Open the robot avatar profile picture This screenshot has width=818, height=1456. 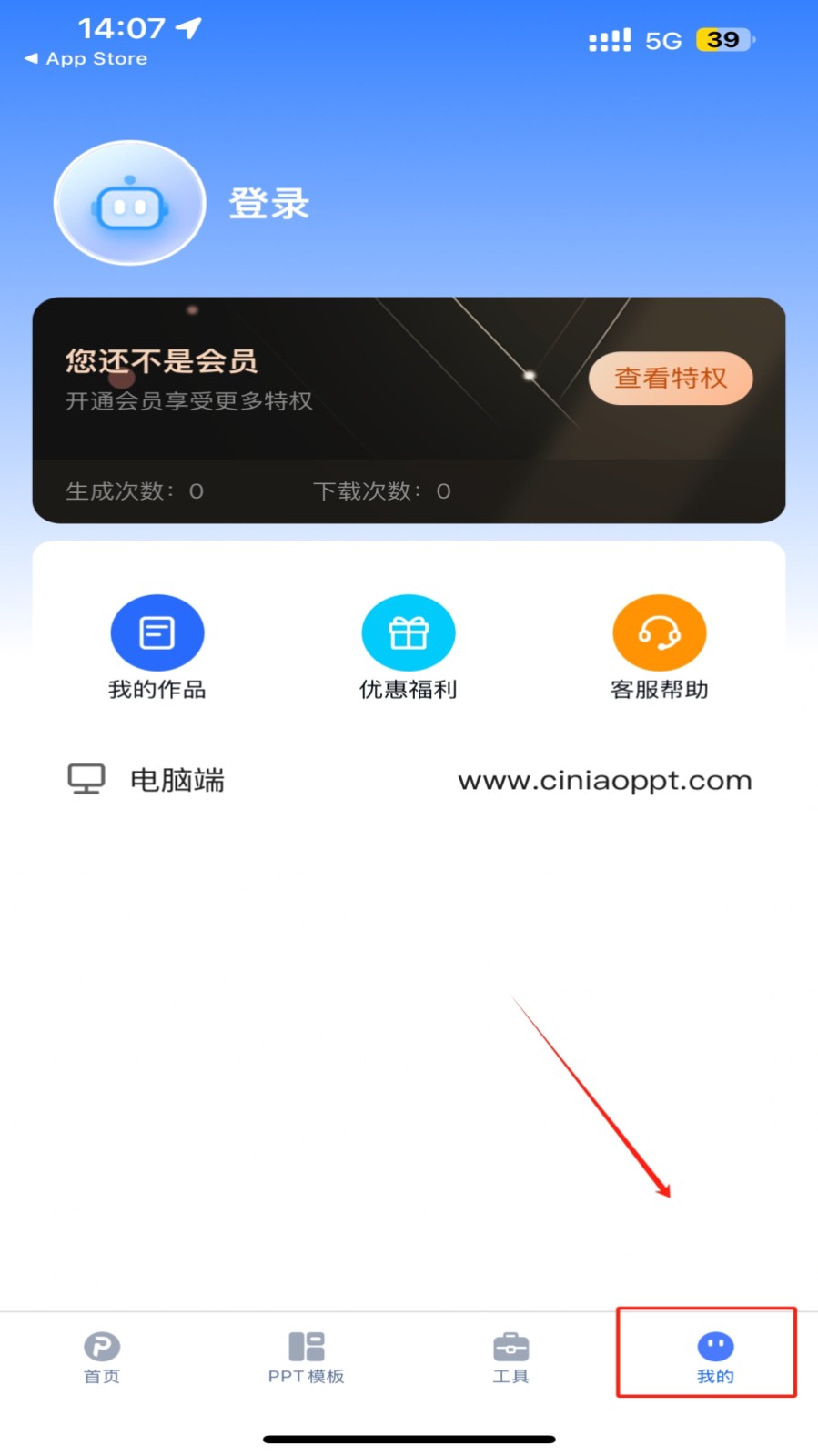pyautogui.click(x=130, y=204)
